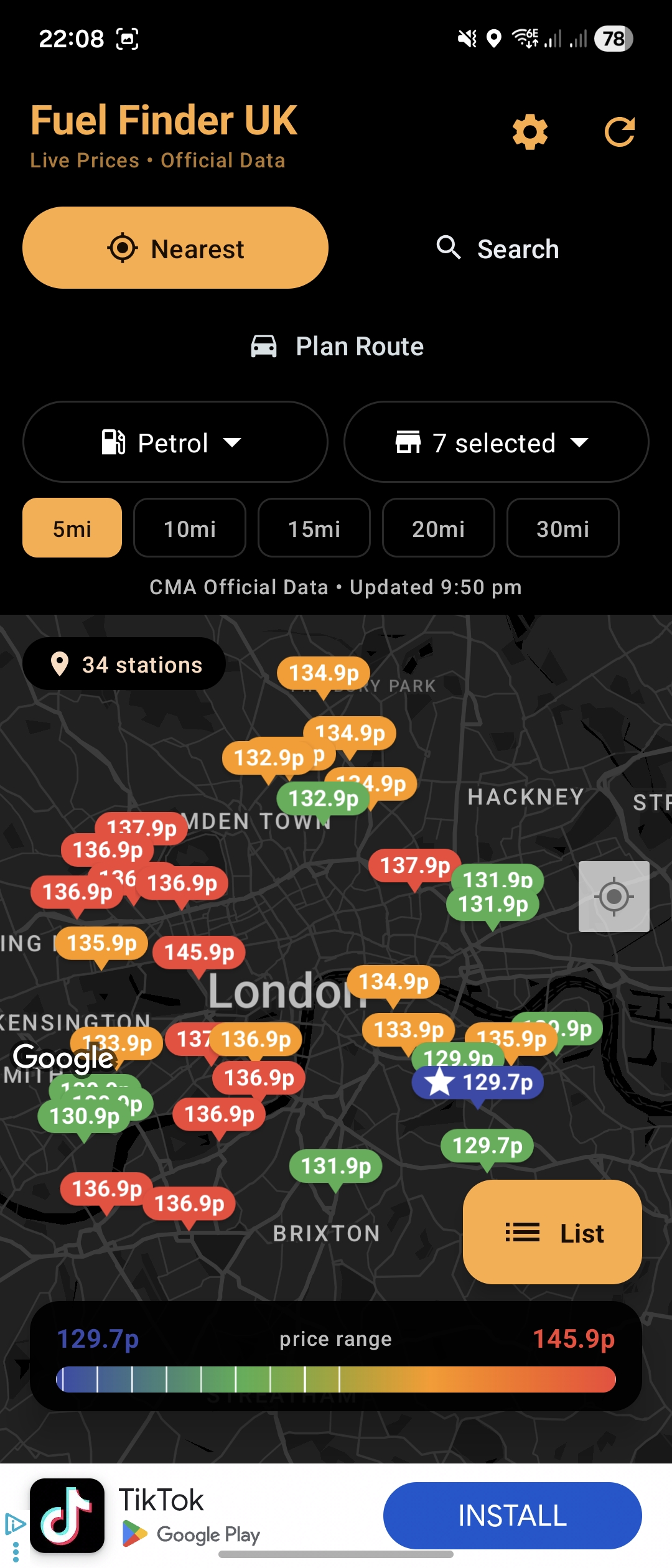
Task: Click the Plan Route car icon
Action: tap(264, 346)
